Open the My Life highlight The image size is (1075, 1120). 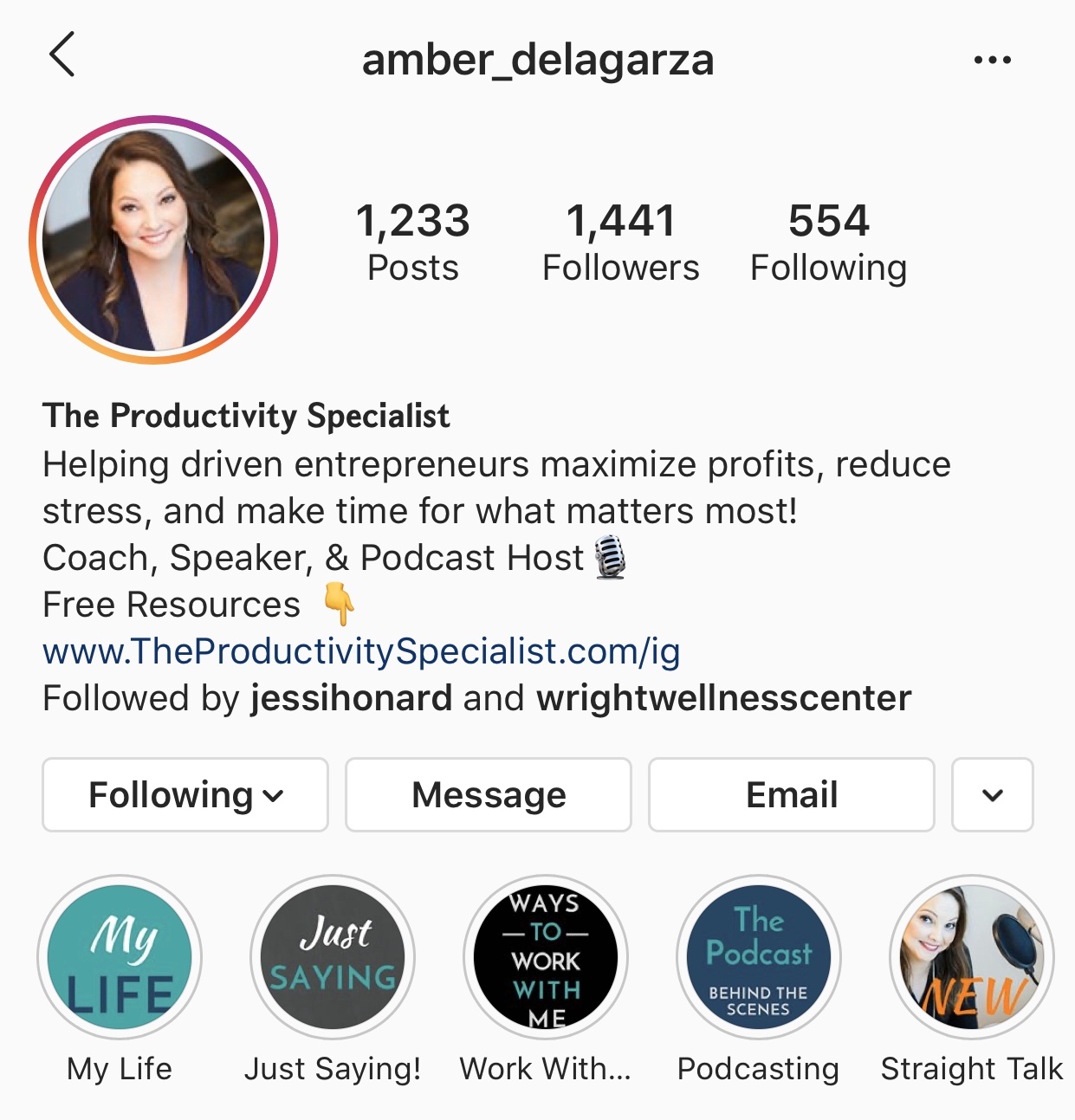click(x=120, y=957)
